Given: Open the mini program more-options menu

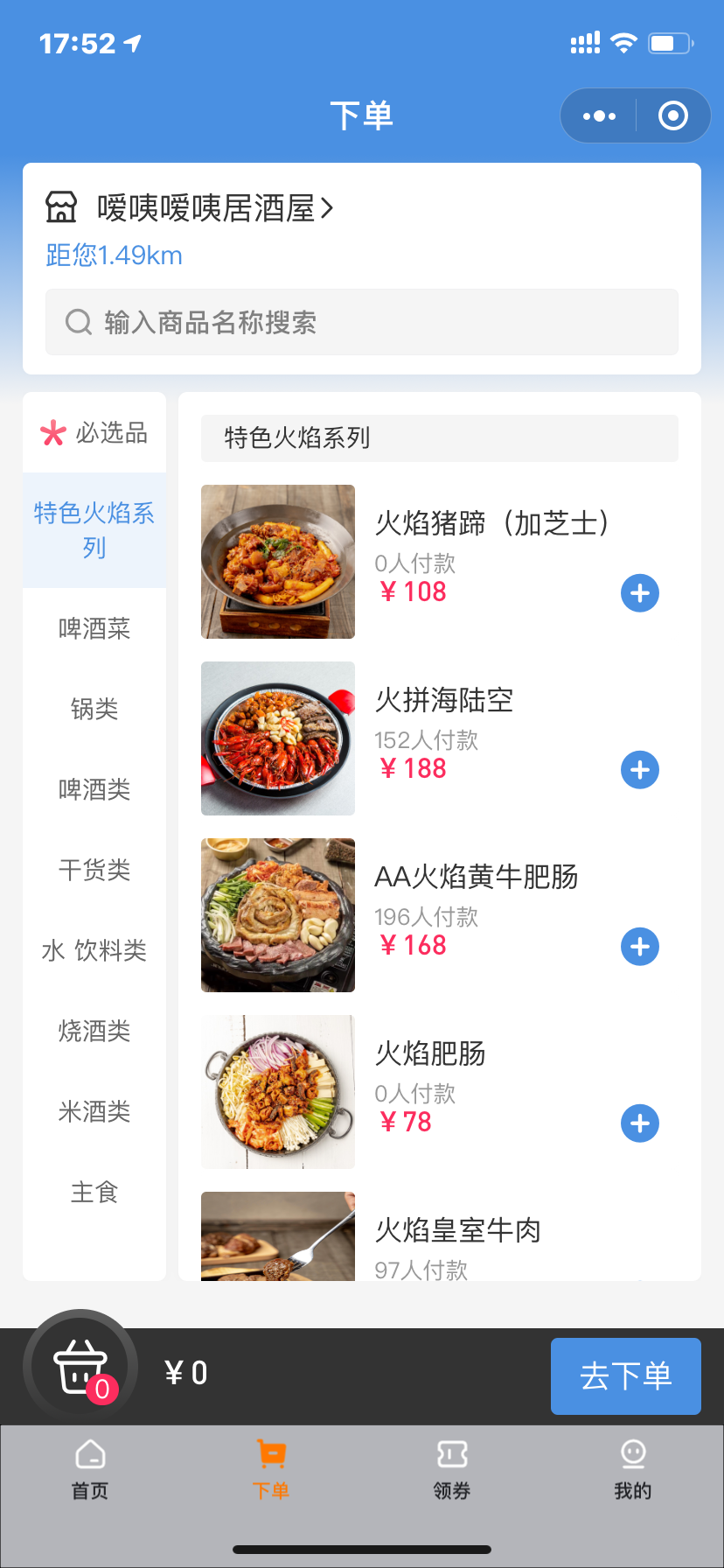Looking at the screenshot, I should (x=599, y=115).
